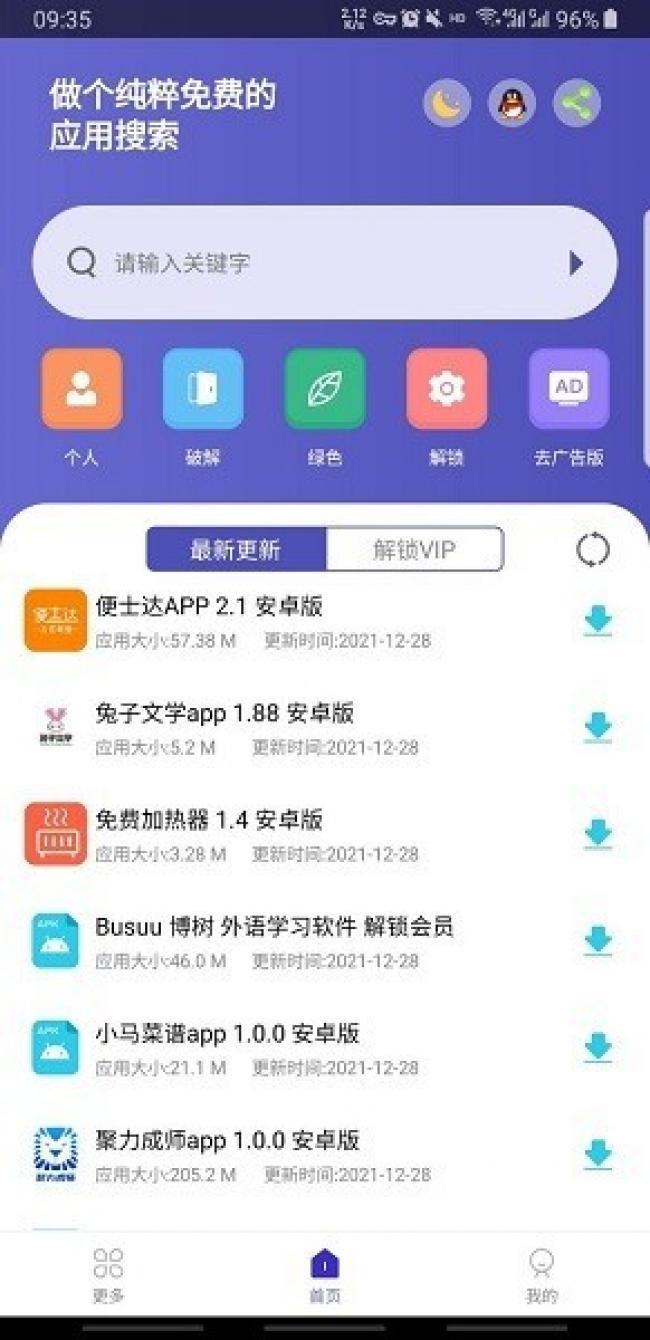Refresh the app list

click(x=593, y=549)
